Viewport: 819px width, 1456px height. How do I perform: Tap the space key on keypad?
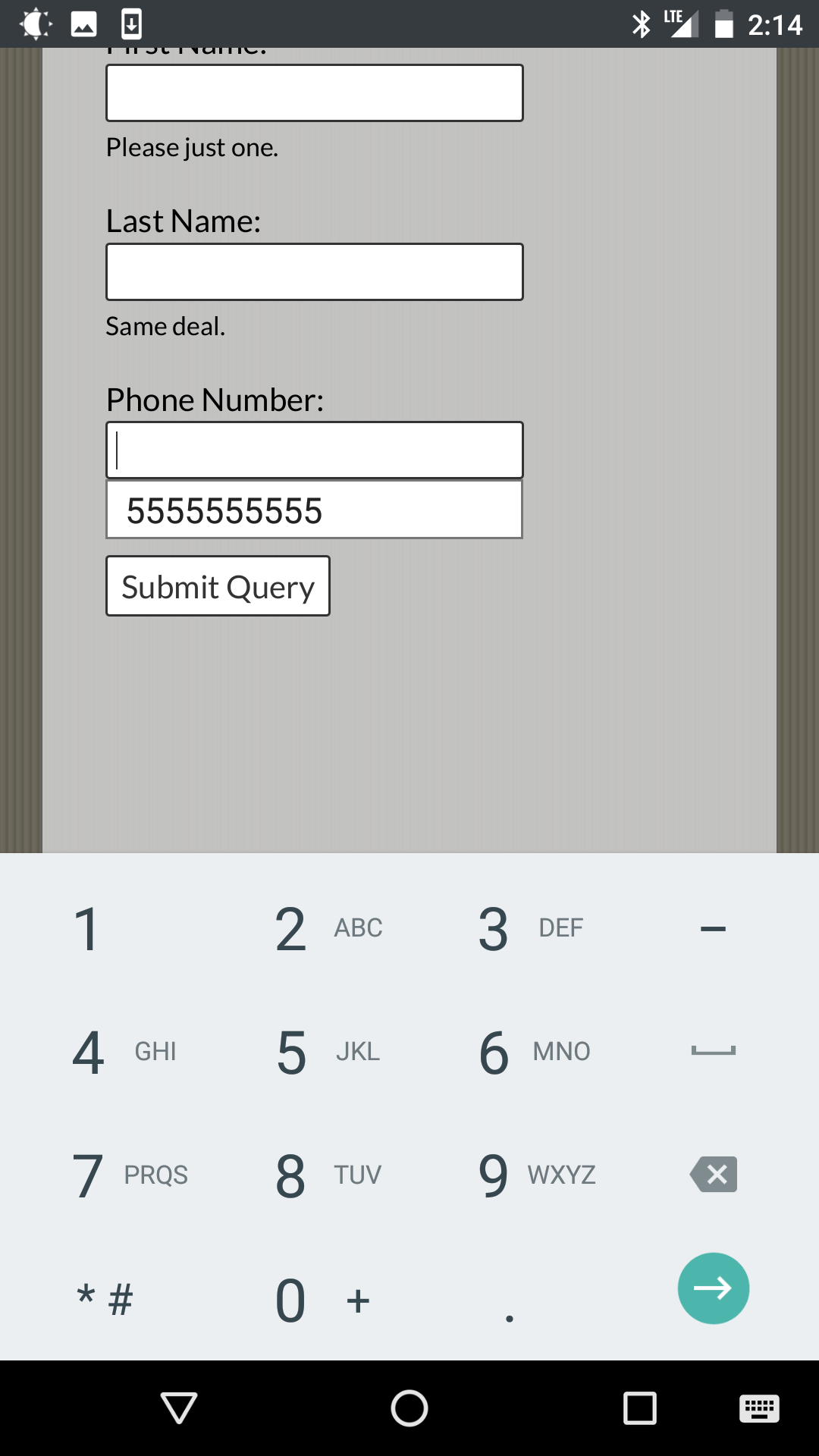click(714, 1051)
